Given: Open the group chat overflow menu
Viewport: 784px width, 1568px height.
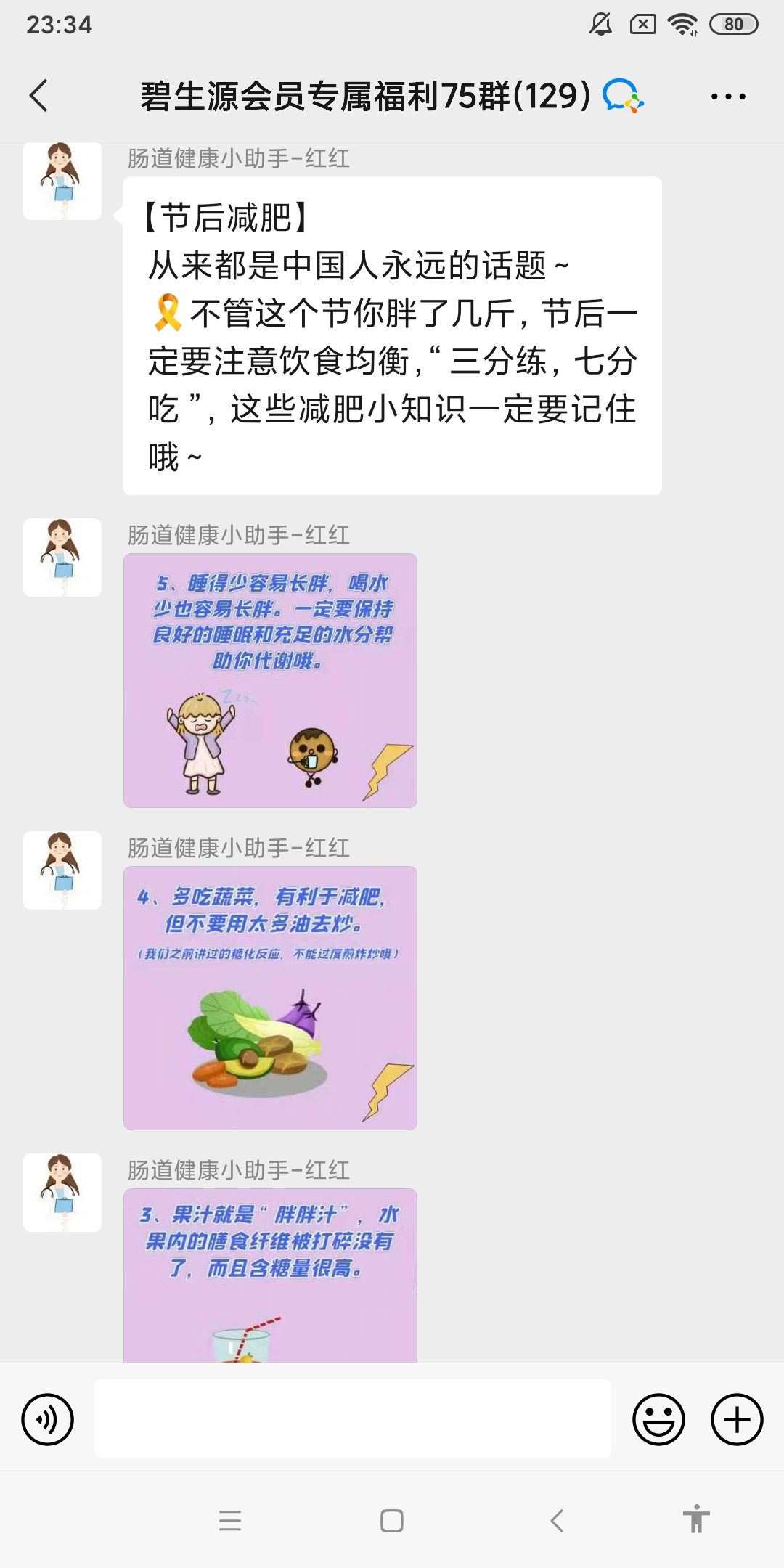Looking at the screenshot, I should (x=728, y=96).
